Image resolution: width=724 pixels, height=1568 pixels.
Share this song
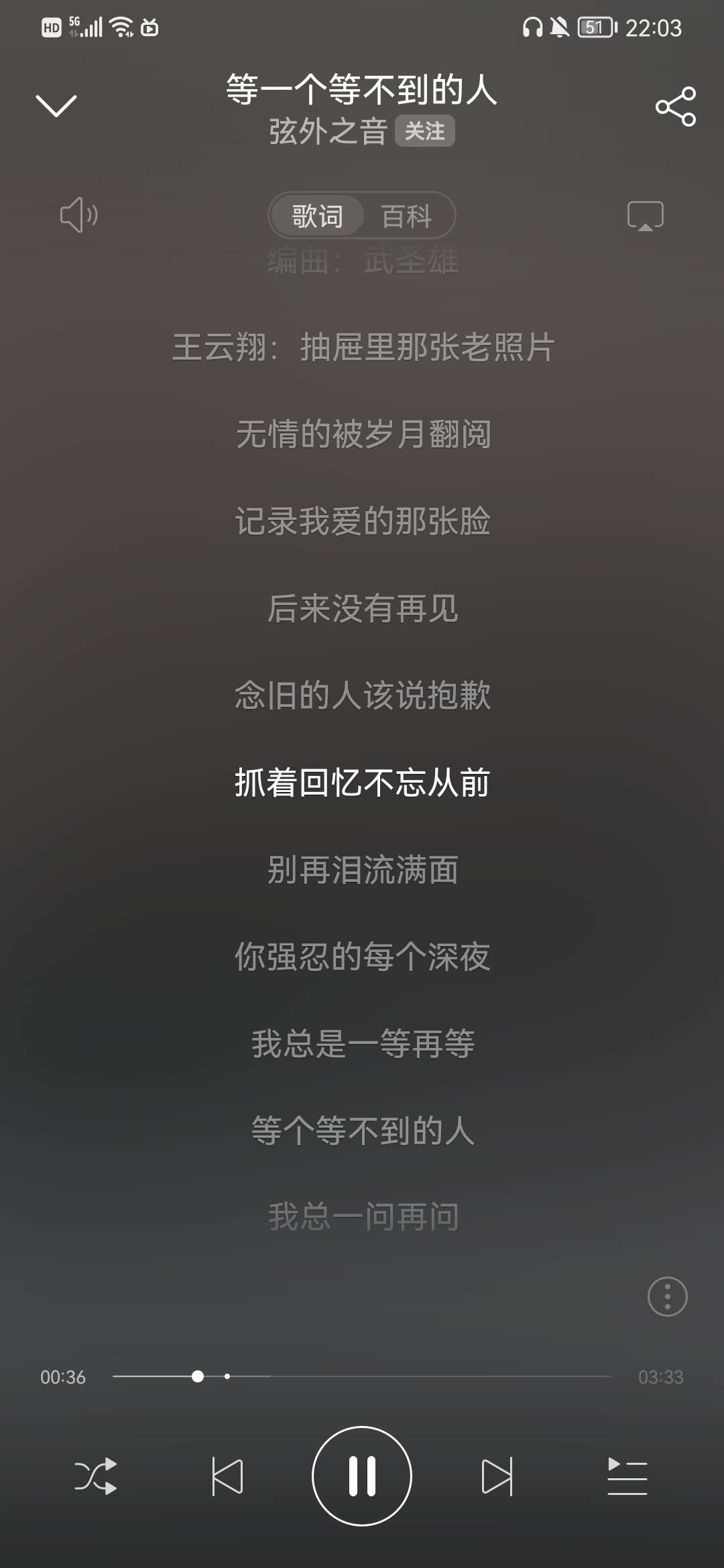pos(675,107)
